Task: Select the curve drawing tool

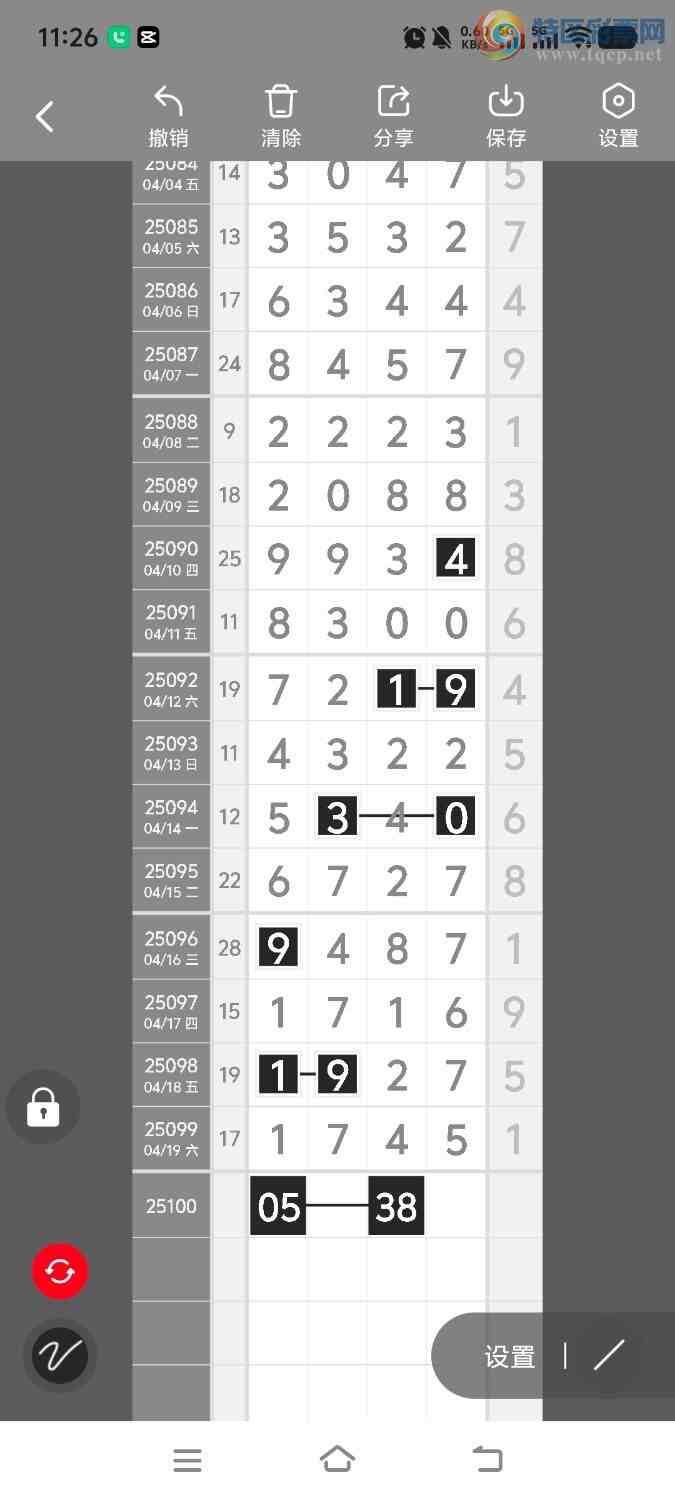Action: click(60, 1355)
